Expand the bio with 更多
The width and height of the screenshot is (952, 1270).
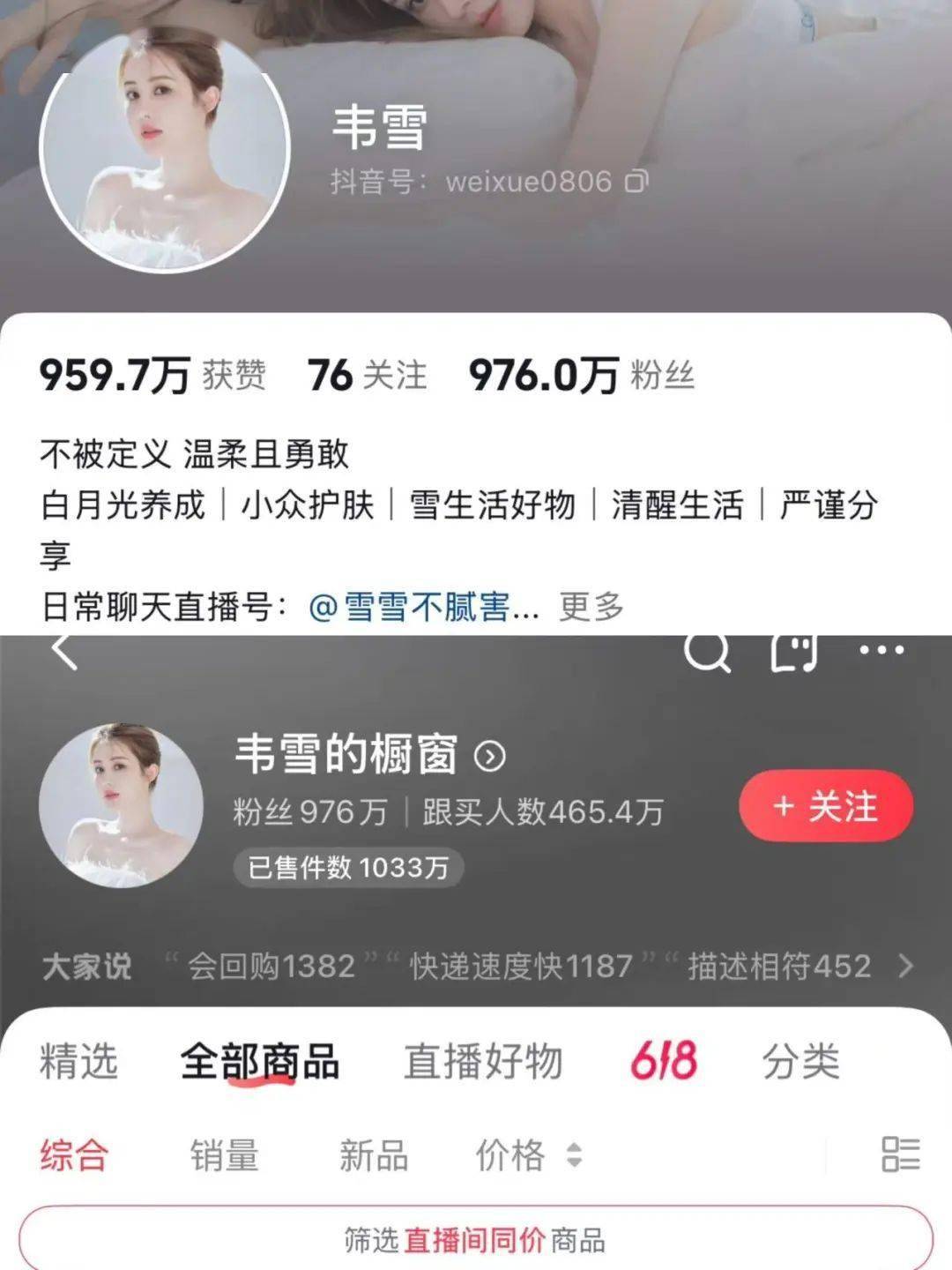pyautogui.click(x=591, y=607)
